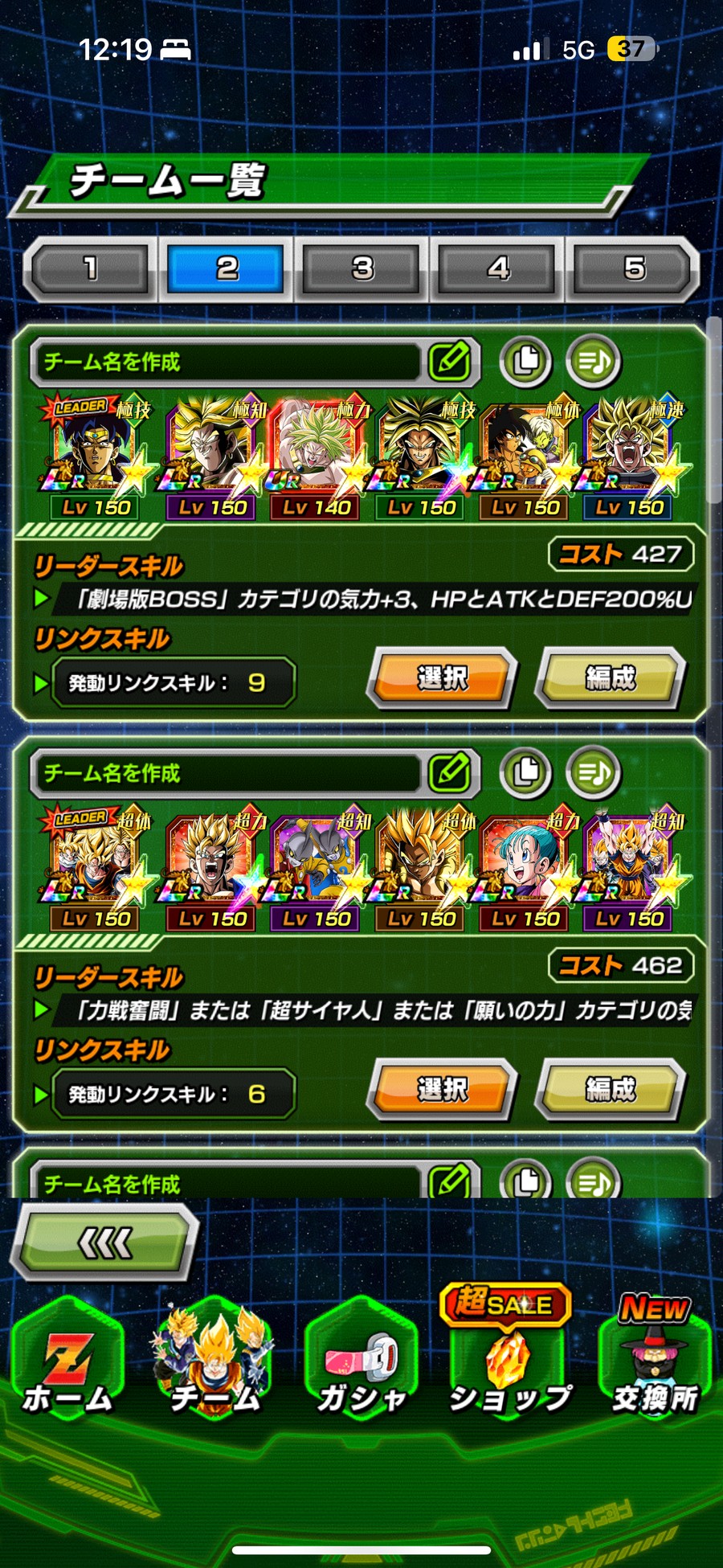Image resolution: width=723 pixels, height=1568 pixels.
Task: Open the ガシャ summon menu
Action: 361,1366
